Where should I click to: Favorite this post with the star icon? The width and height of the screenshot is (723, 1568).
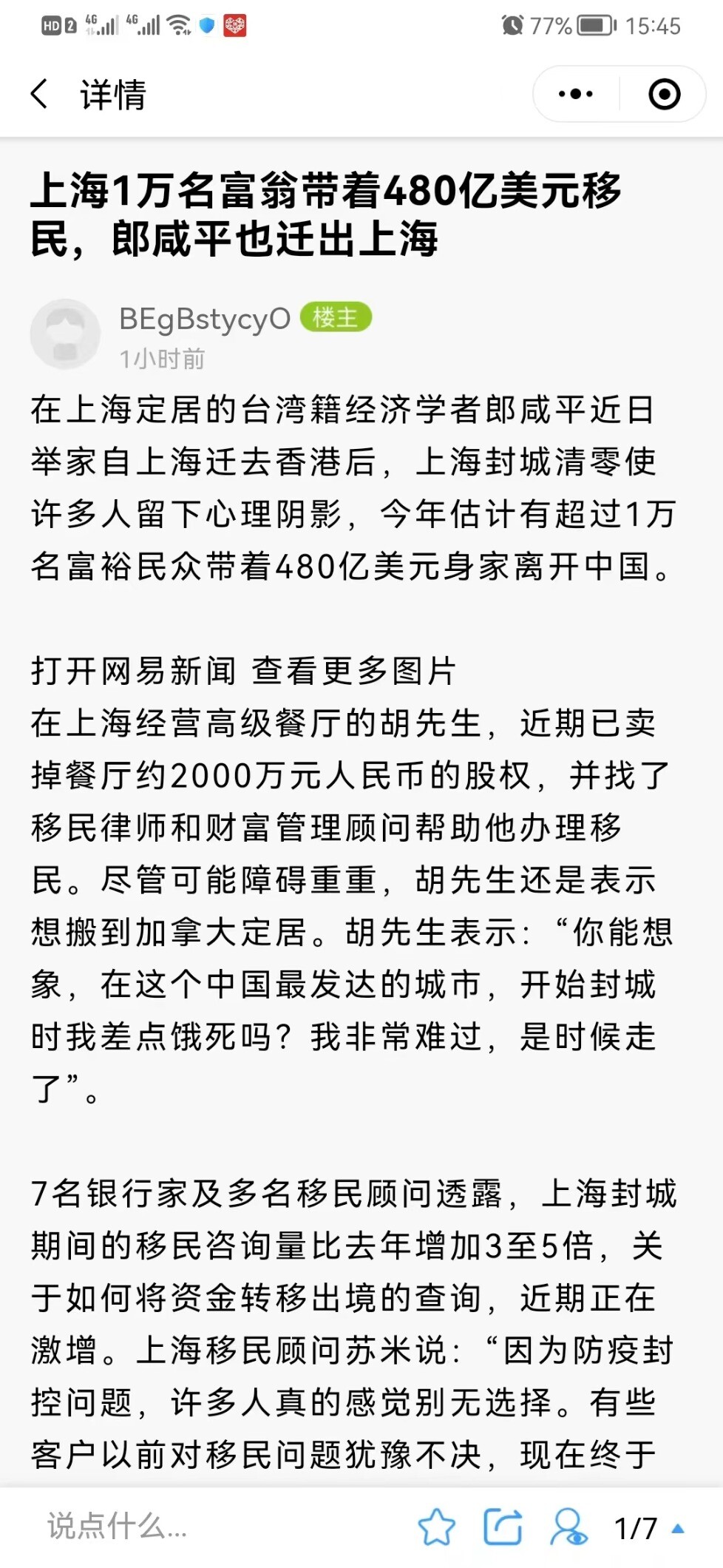point(436,1527)
